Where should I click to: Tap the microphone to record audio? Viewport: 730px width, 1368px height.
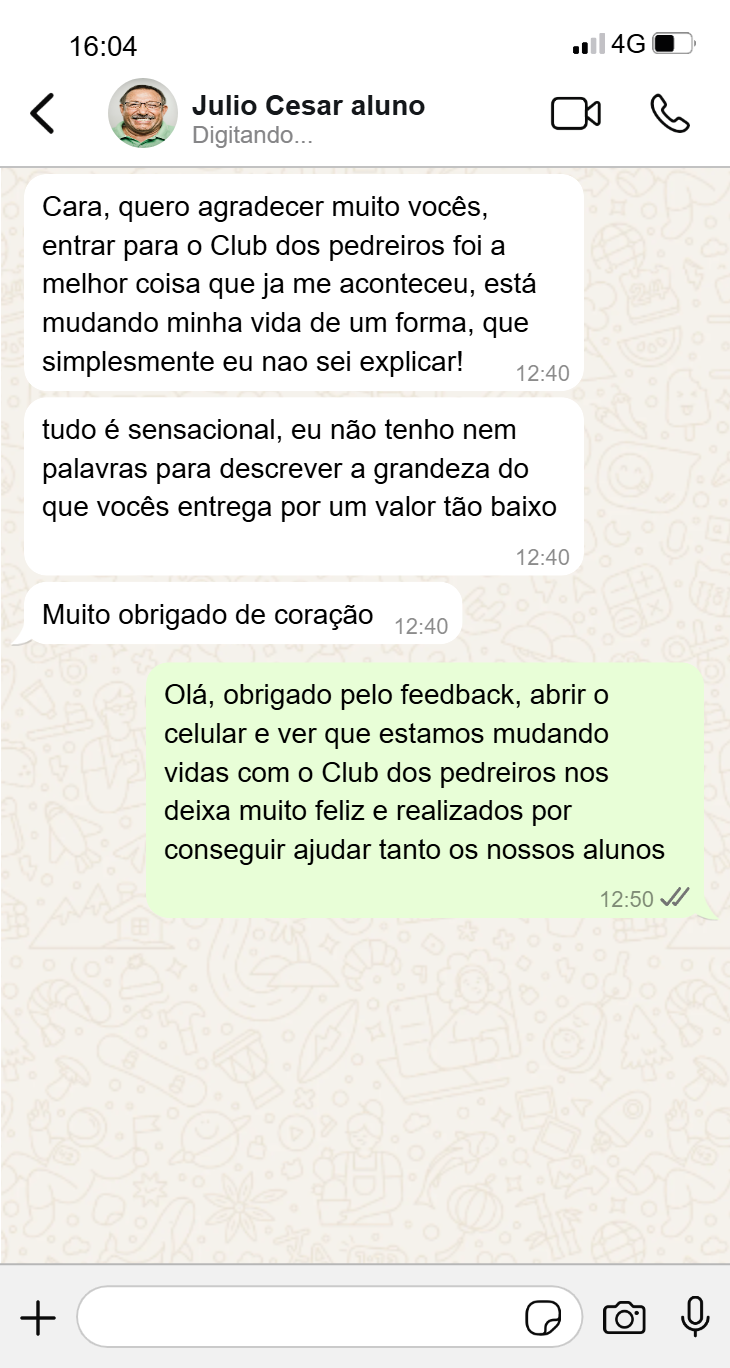[695, 1318]
